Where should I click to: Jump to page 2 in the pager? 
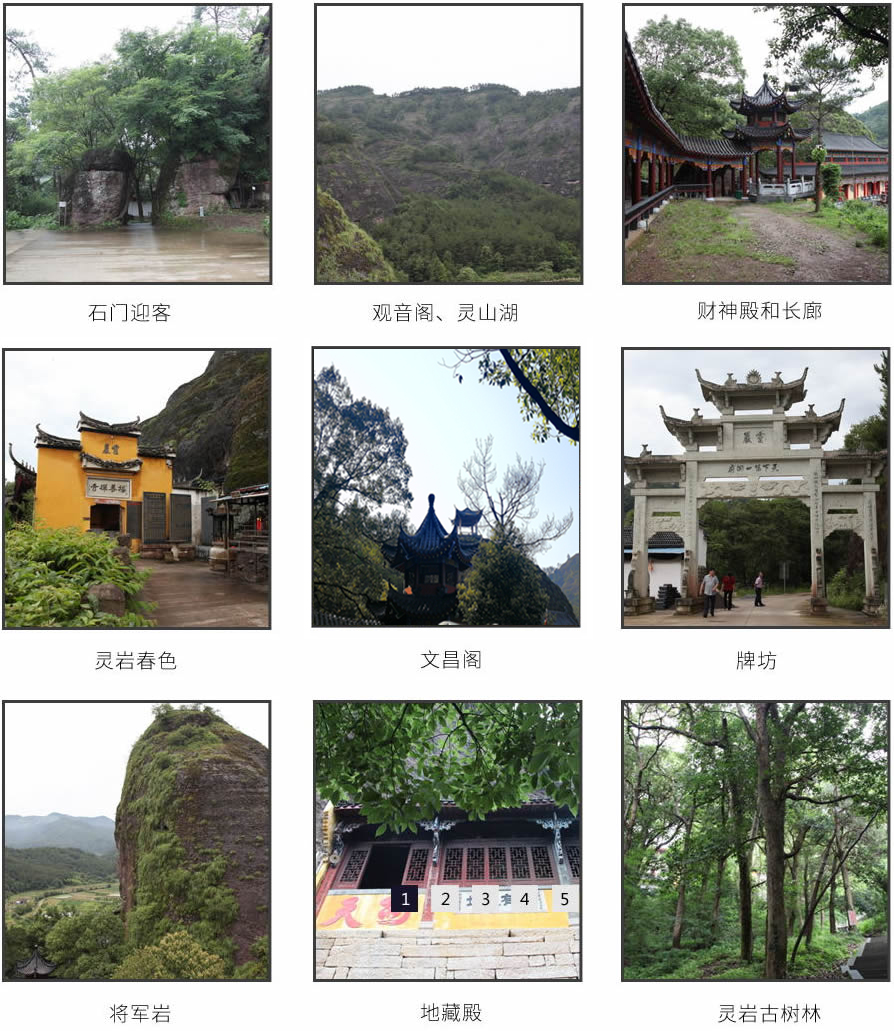point(445,899)
